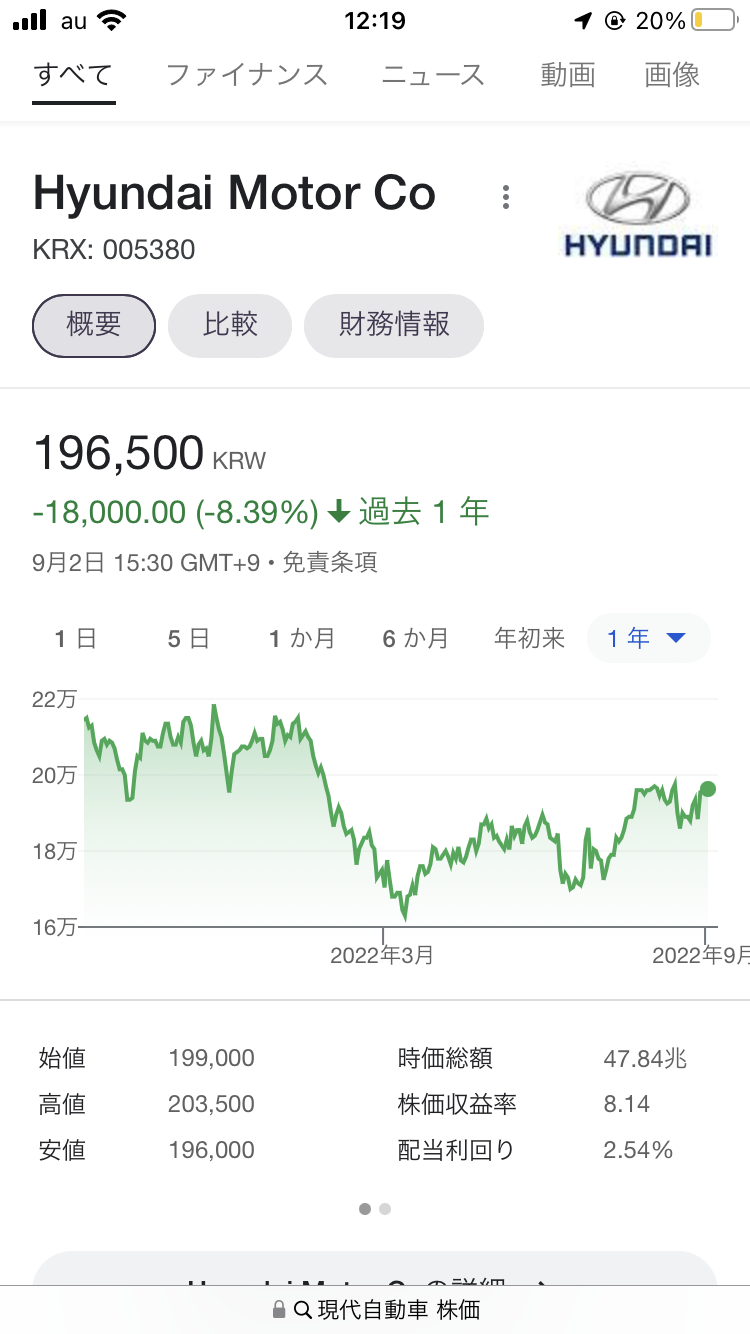Open the 1年 range dropdown
Viewport: 750px width, 1334px height.
647,638
